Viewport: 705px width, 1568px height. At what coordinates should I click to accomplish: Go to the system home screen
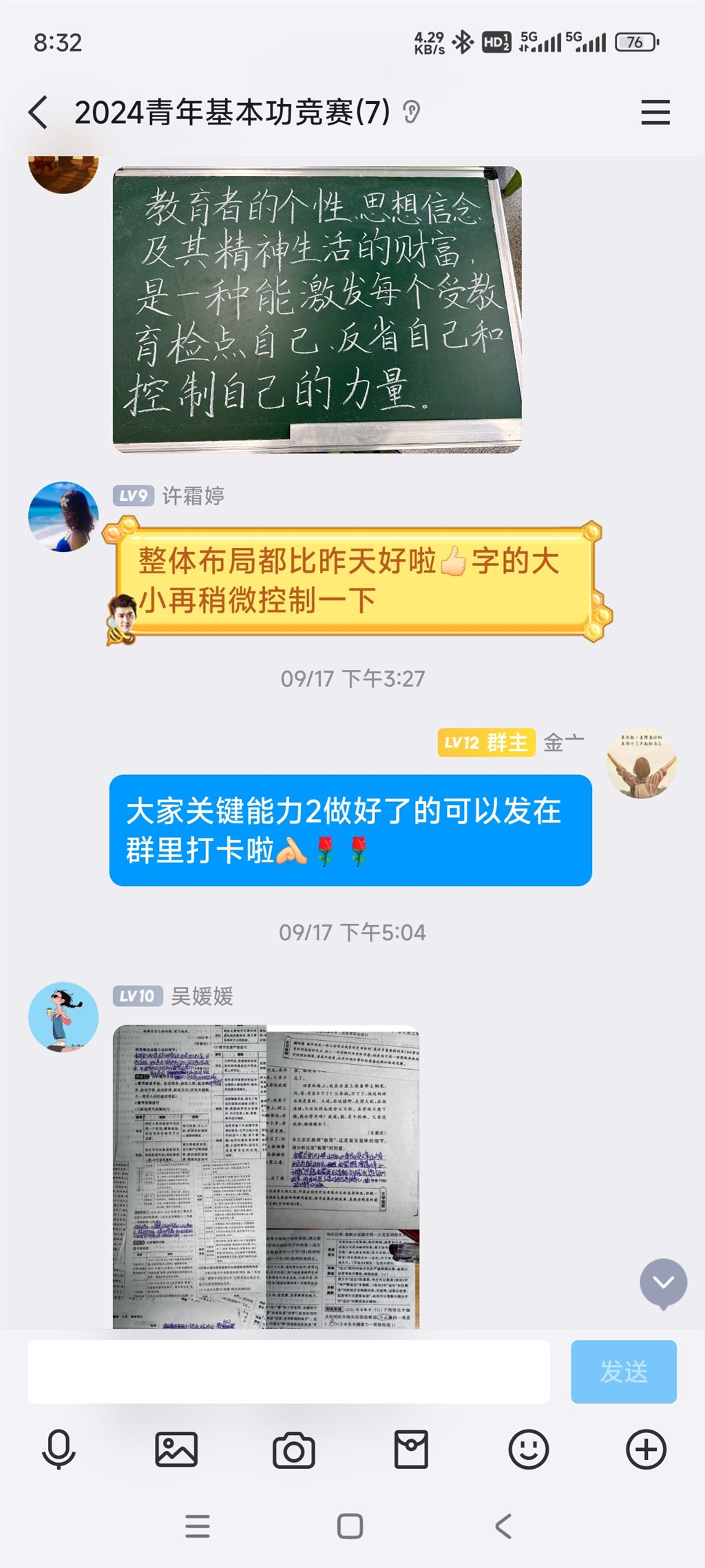[350, 1526]
